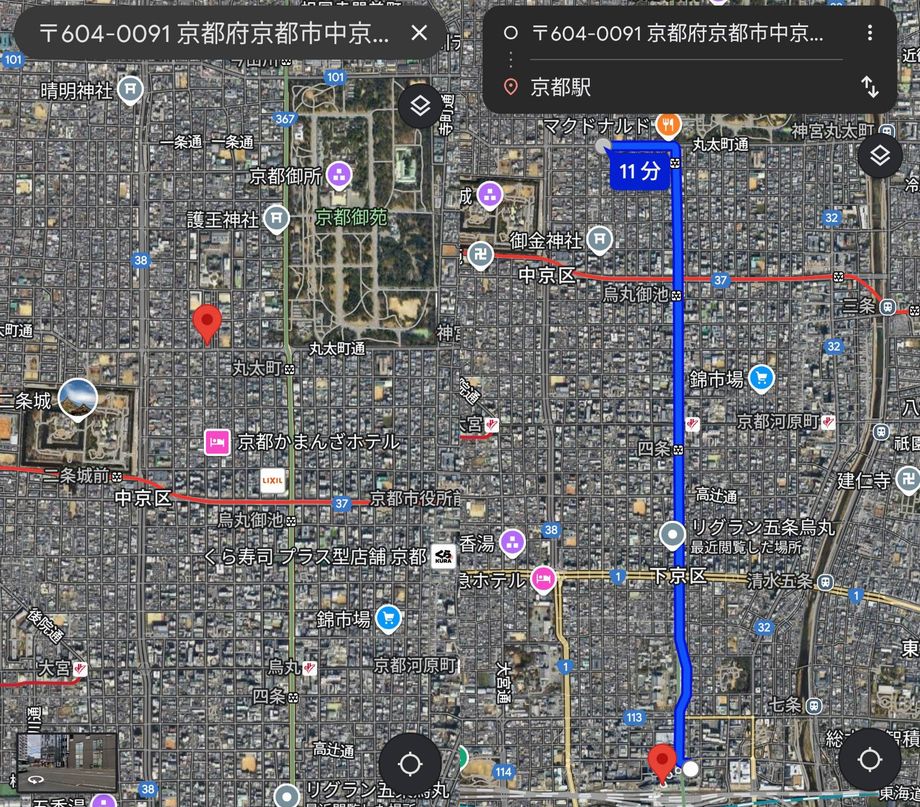Edit the start point field above 京都駅
Viewport: 920px width, 807px height.
click(678, 33)
